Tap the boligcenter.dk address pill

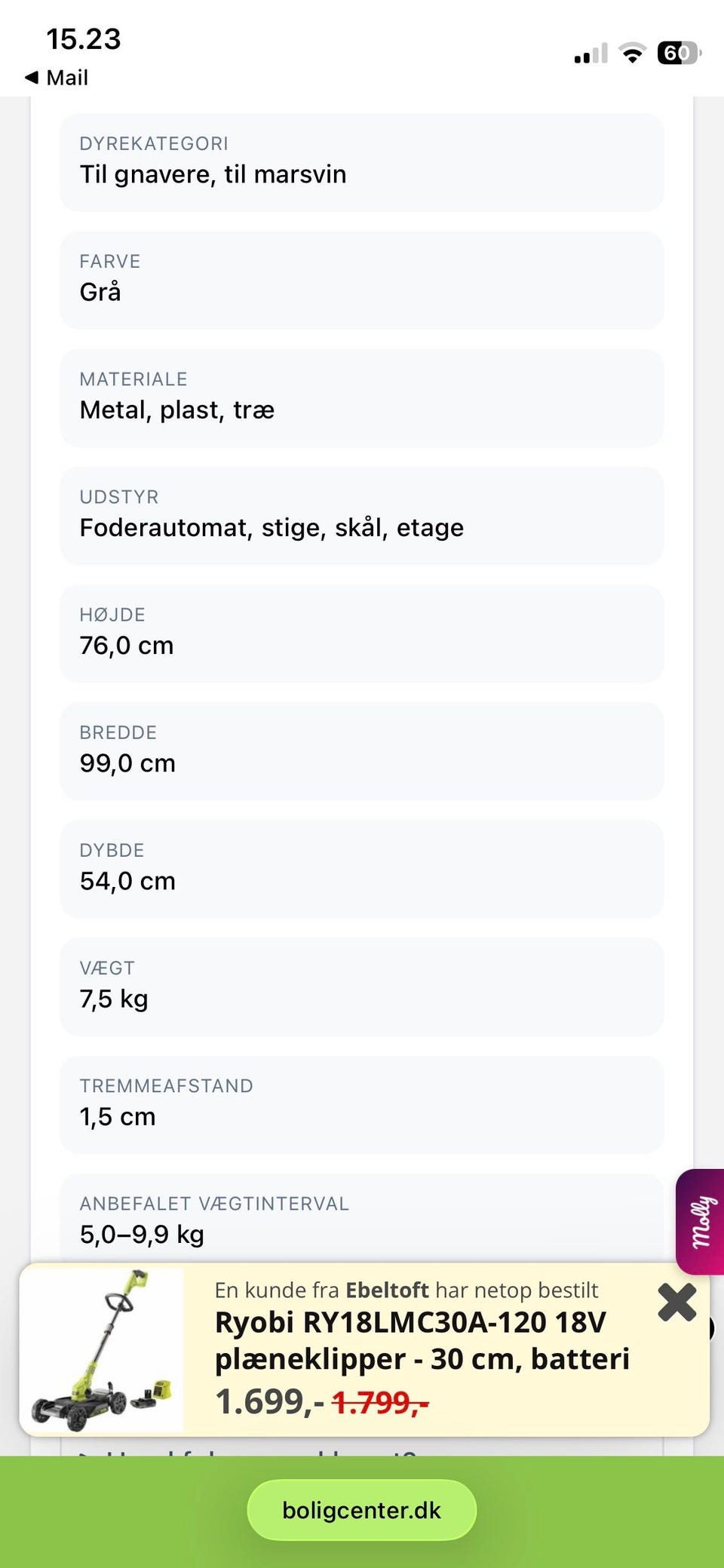[362, 1510]
